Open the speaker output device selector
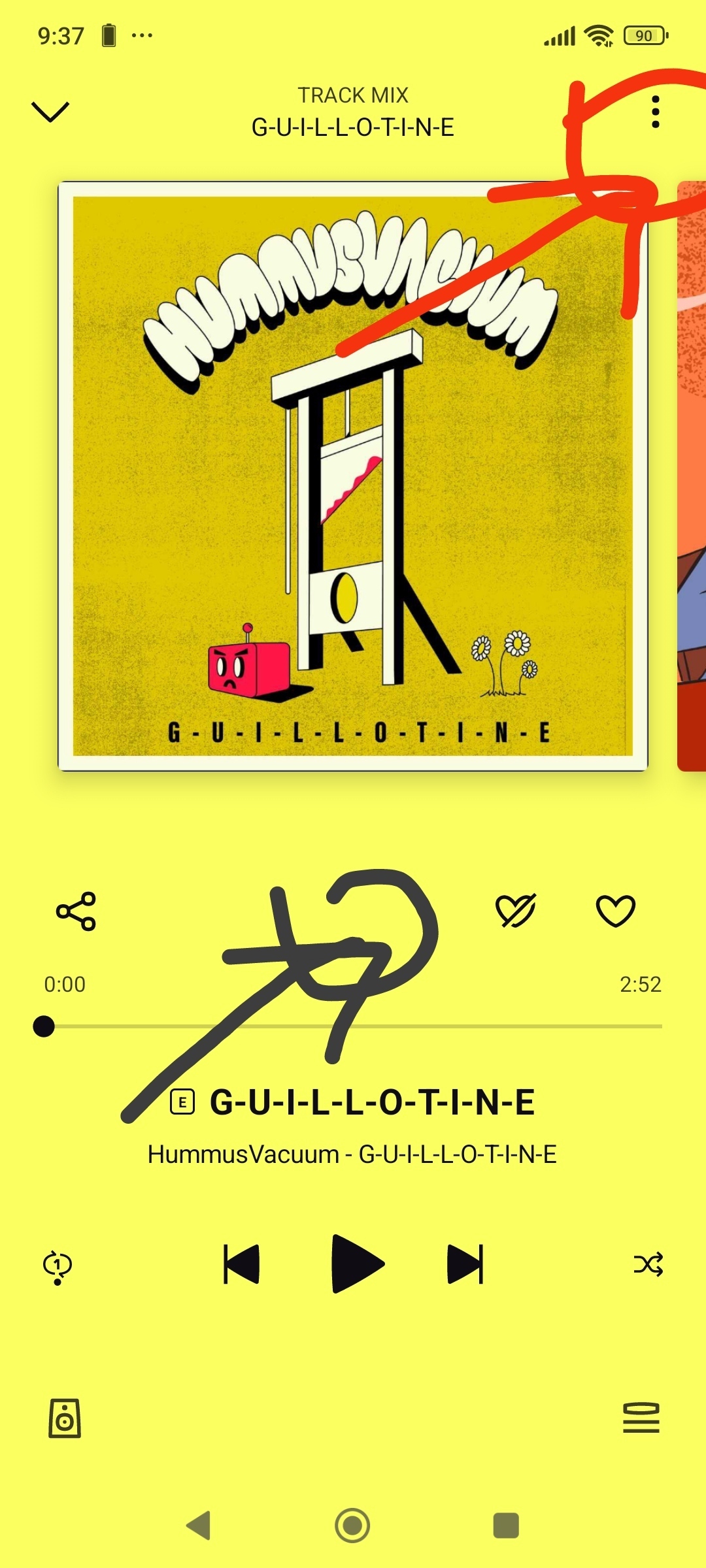 pyautogui.click(x=65, y=1418)
